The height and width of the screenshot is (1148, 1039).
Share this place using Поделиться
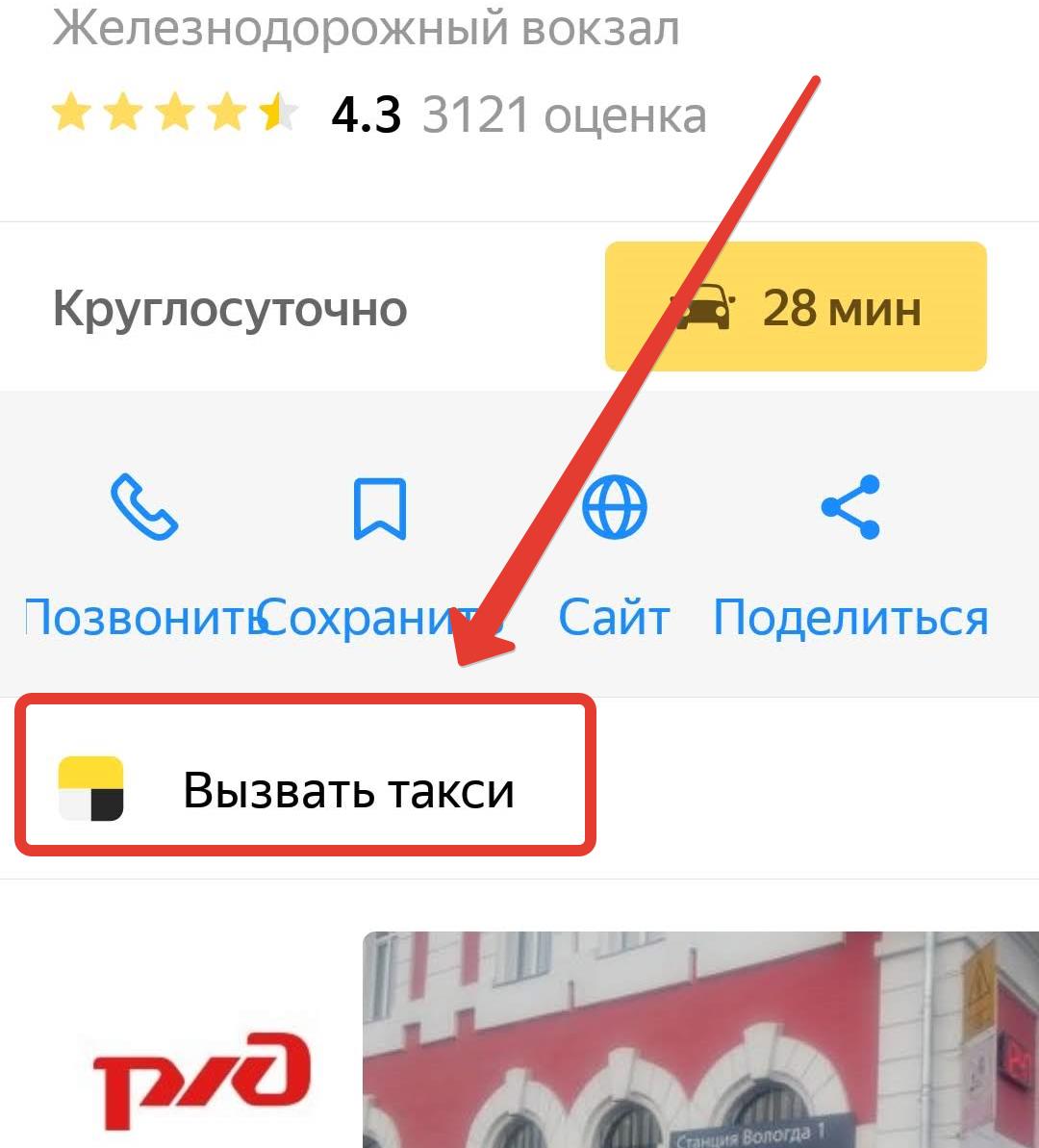point(850,548)
